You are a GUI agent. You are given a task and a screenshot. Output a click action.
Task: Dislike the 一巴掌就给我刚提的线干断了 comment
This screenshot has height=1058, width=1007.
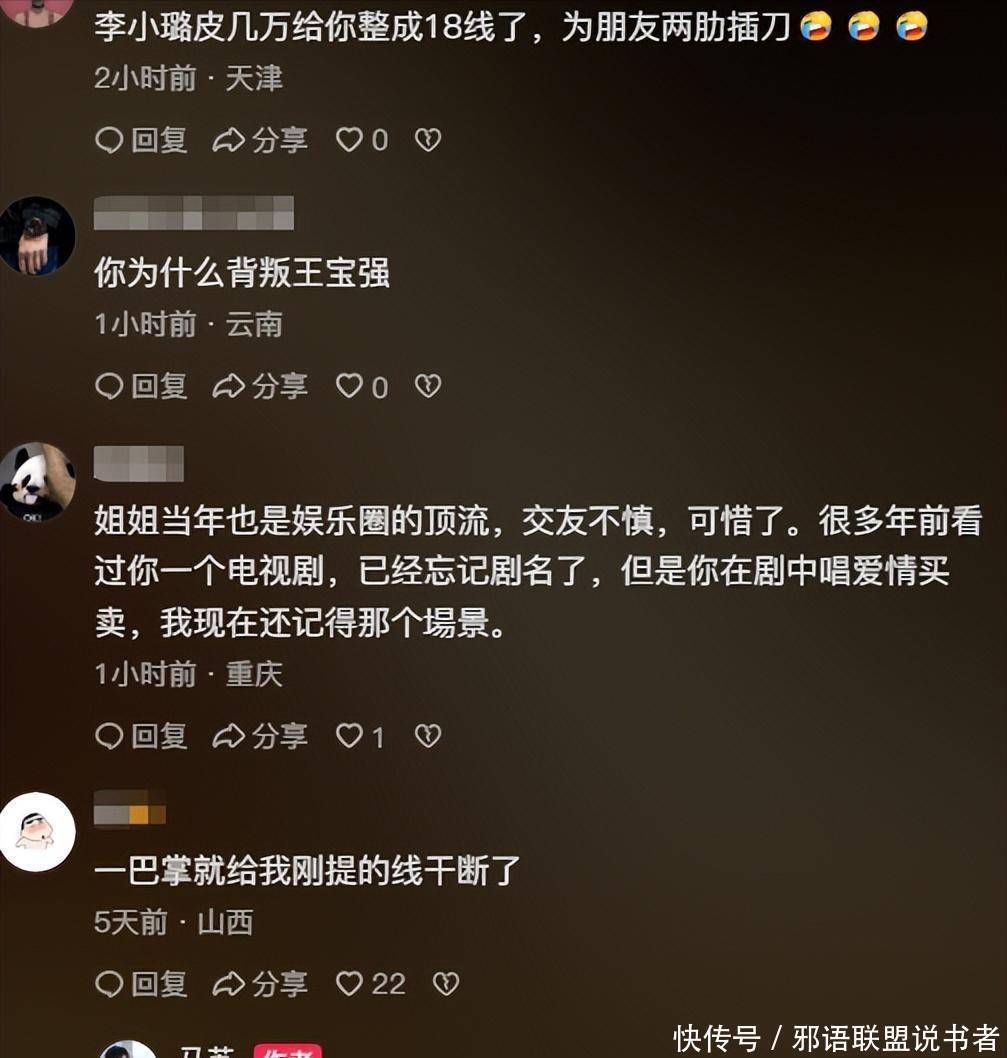point(446,984)
